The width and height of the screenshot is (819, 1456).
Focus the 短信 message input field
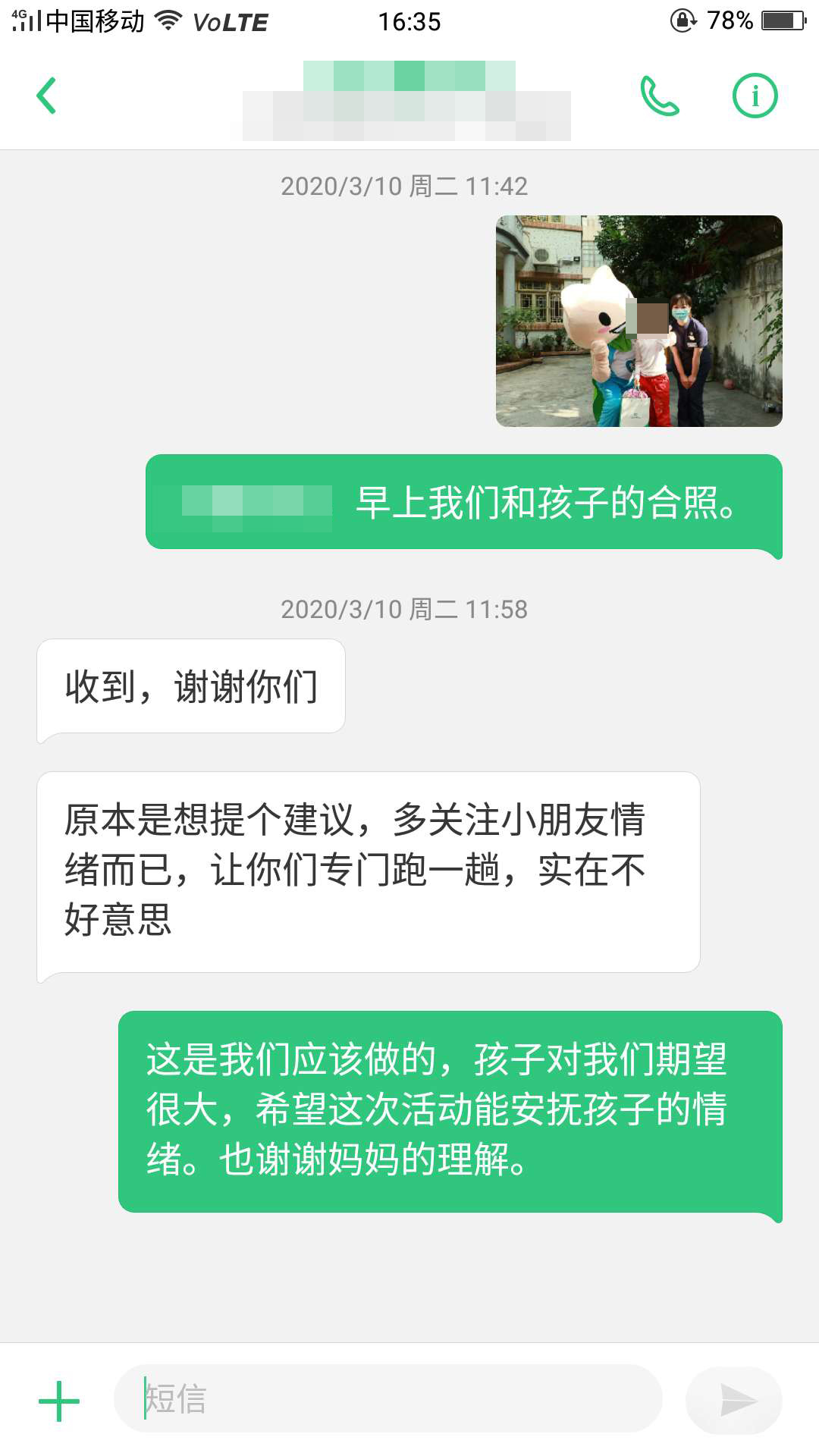[387, 1399]
